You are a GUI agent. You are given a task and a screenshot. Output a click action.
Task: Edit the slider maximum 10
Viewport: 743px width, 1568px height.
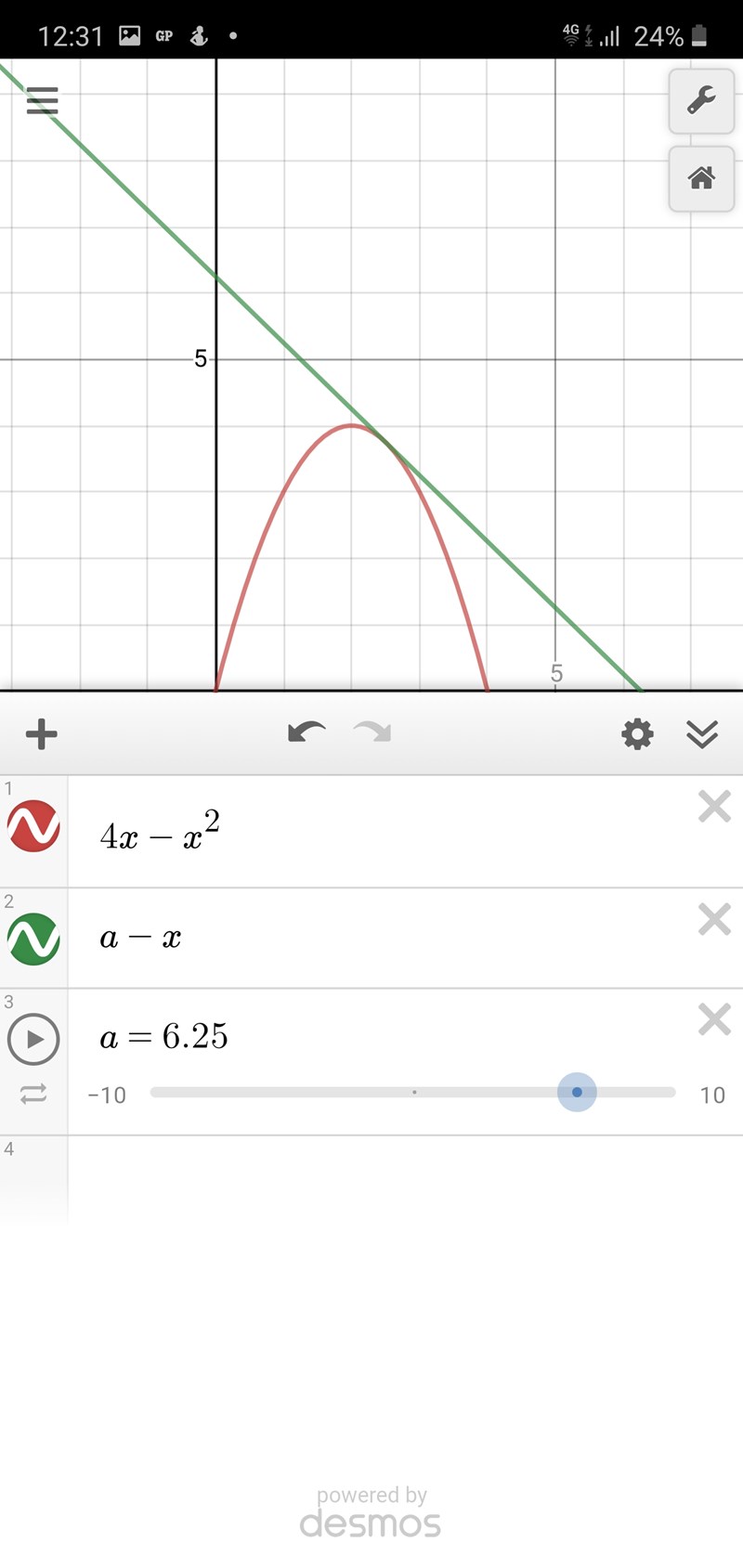click(712, 1095)
